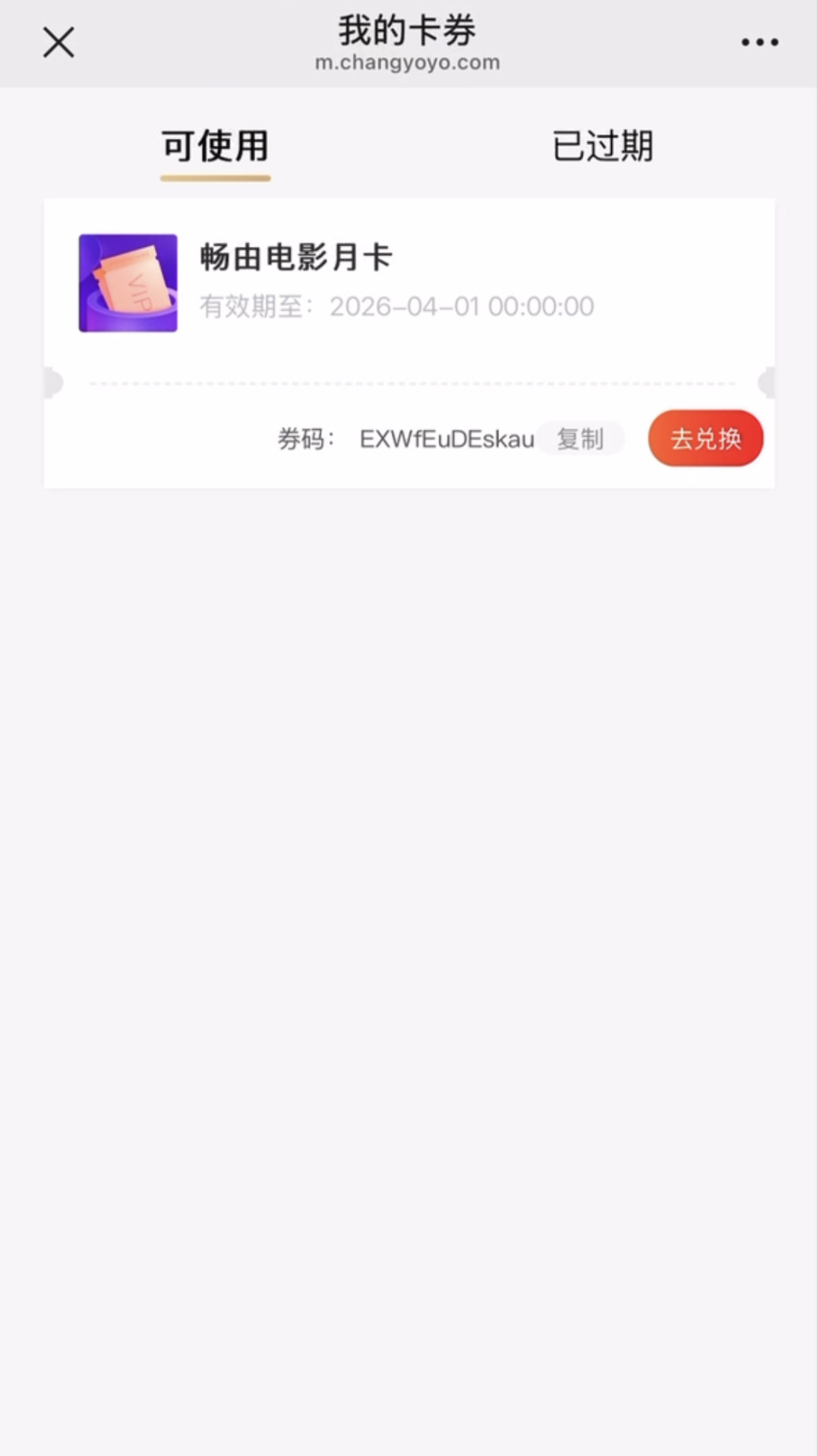The image size is (817, 1456).
Task: Close the 我的卡券 web page
Action: point(58,43)
